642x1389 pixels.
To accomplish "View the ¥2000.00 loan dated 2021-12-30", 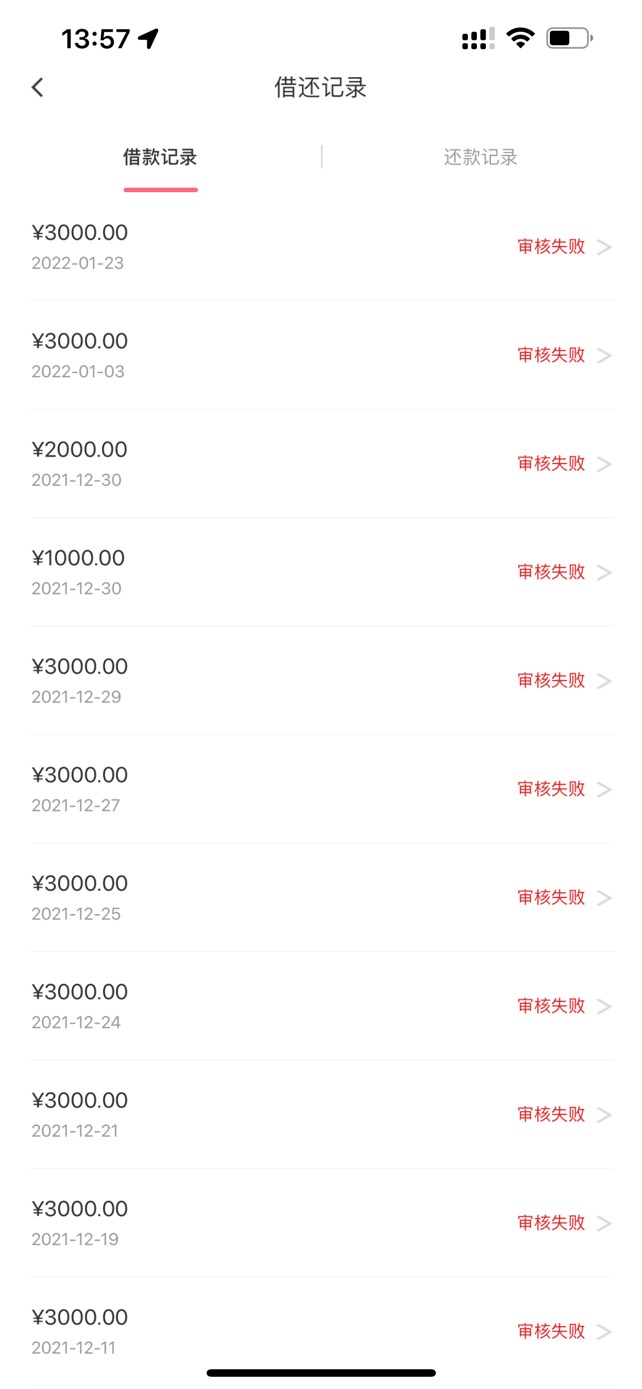I will click(321, 464).
